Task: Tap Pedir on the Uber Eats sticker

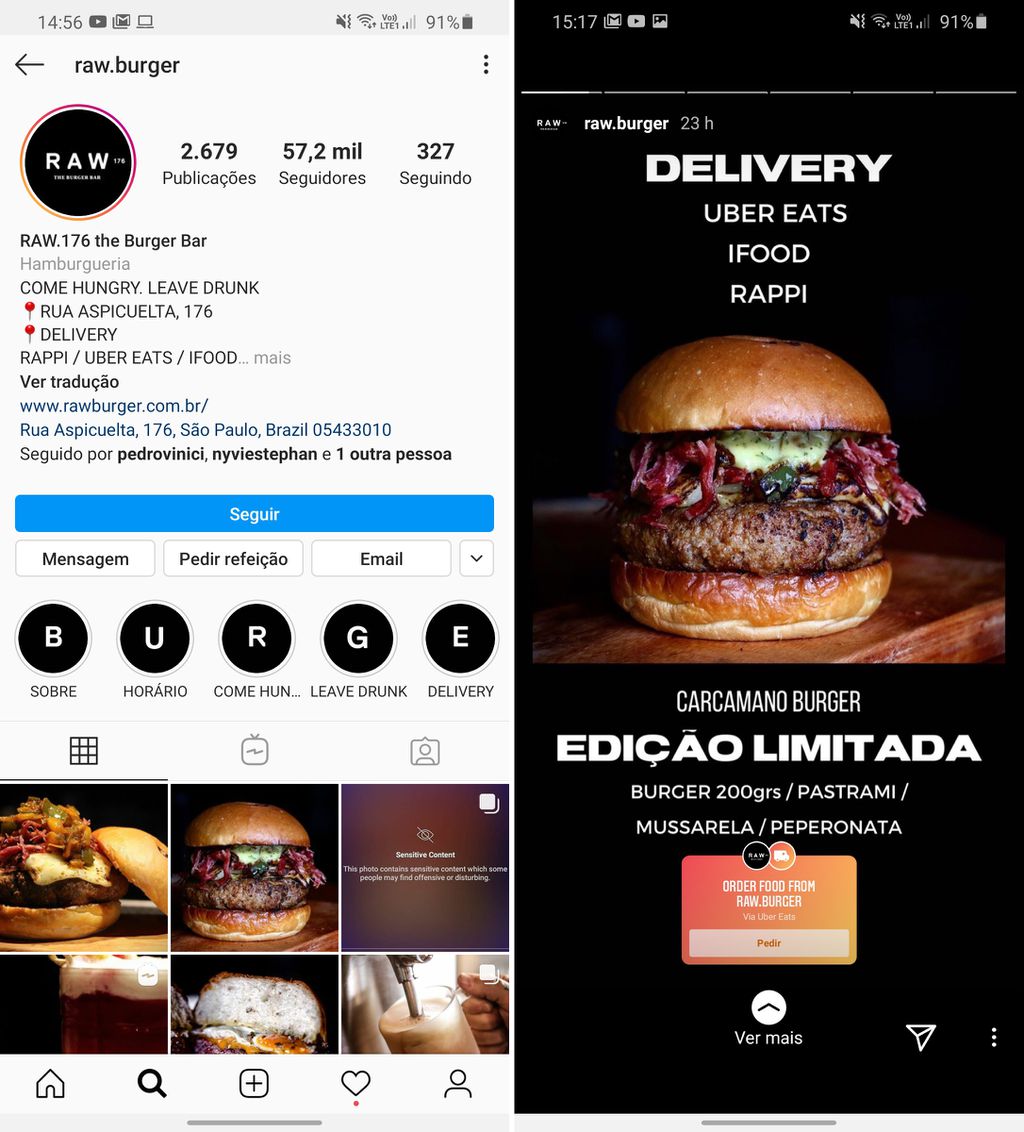Action: tap(769, 943)
